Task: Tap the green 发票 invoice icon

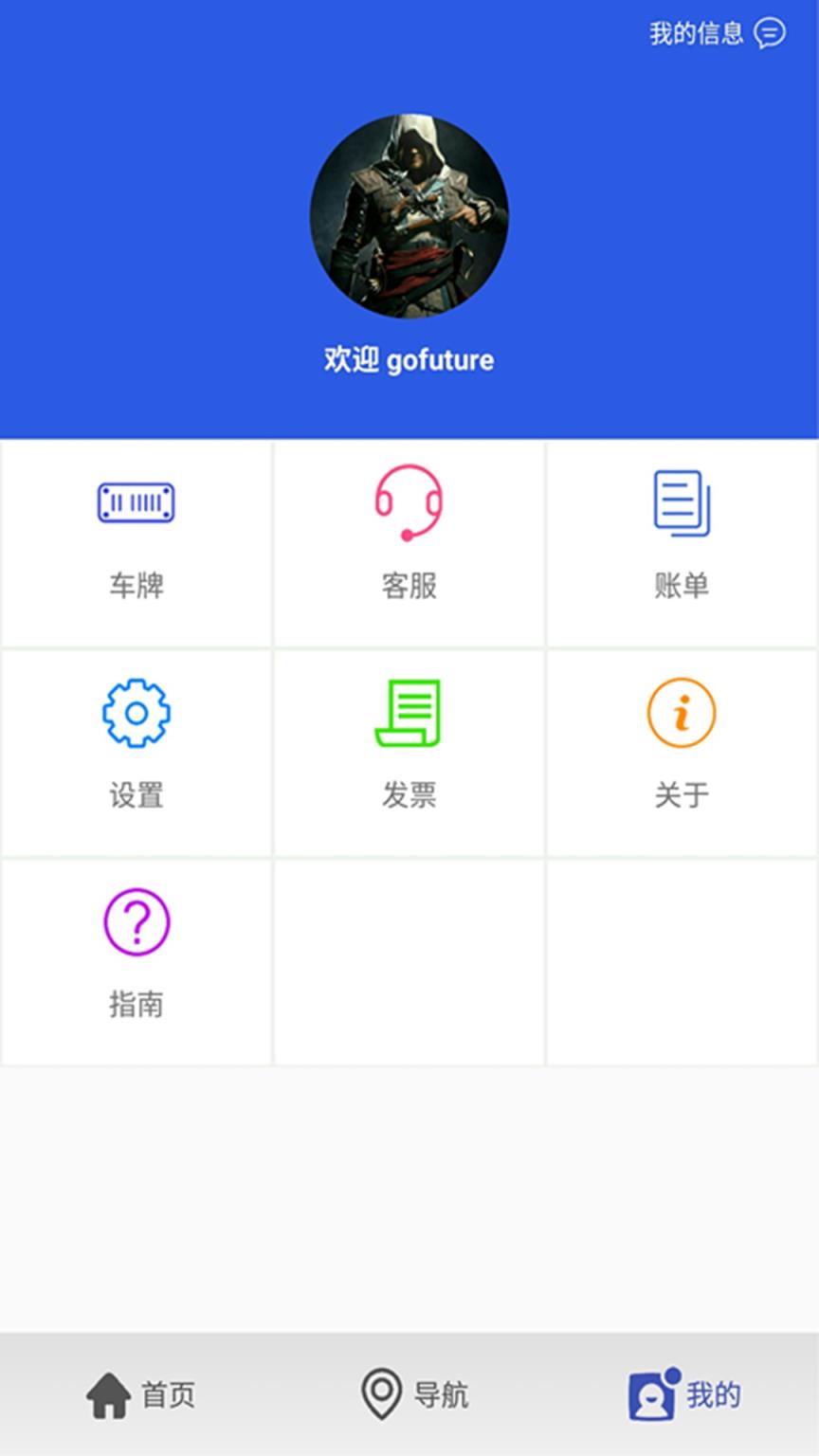Action: (409, 713)
